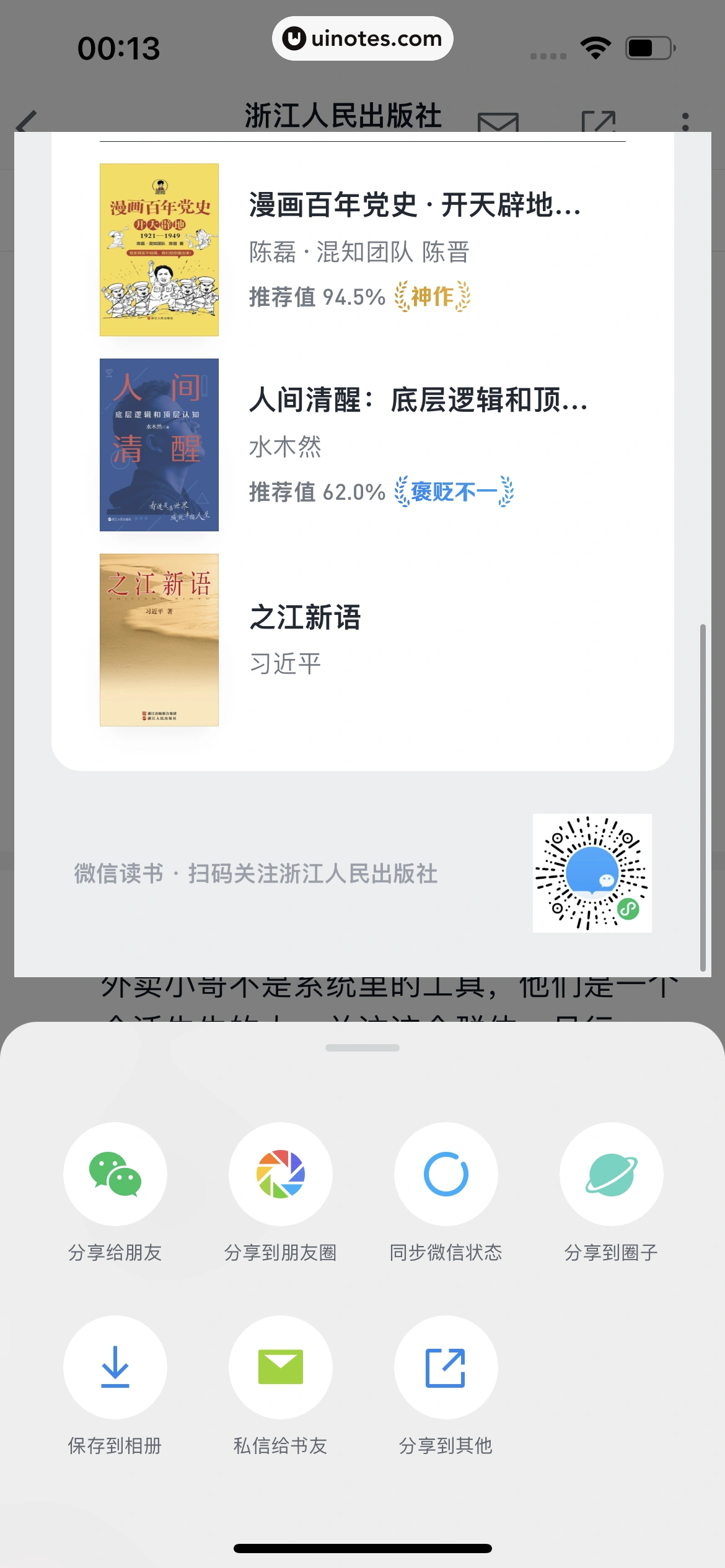Tap the 保存到相册 download icon
Screen dimensions: 725x1568
(115, 1367)
